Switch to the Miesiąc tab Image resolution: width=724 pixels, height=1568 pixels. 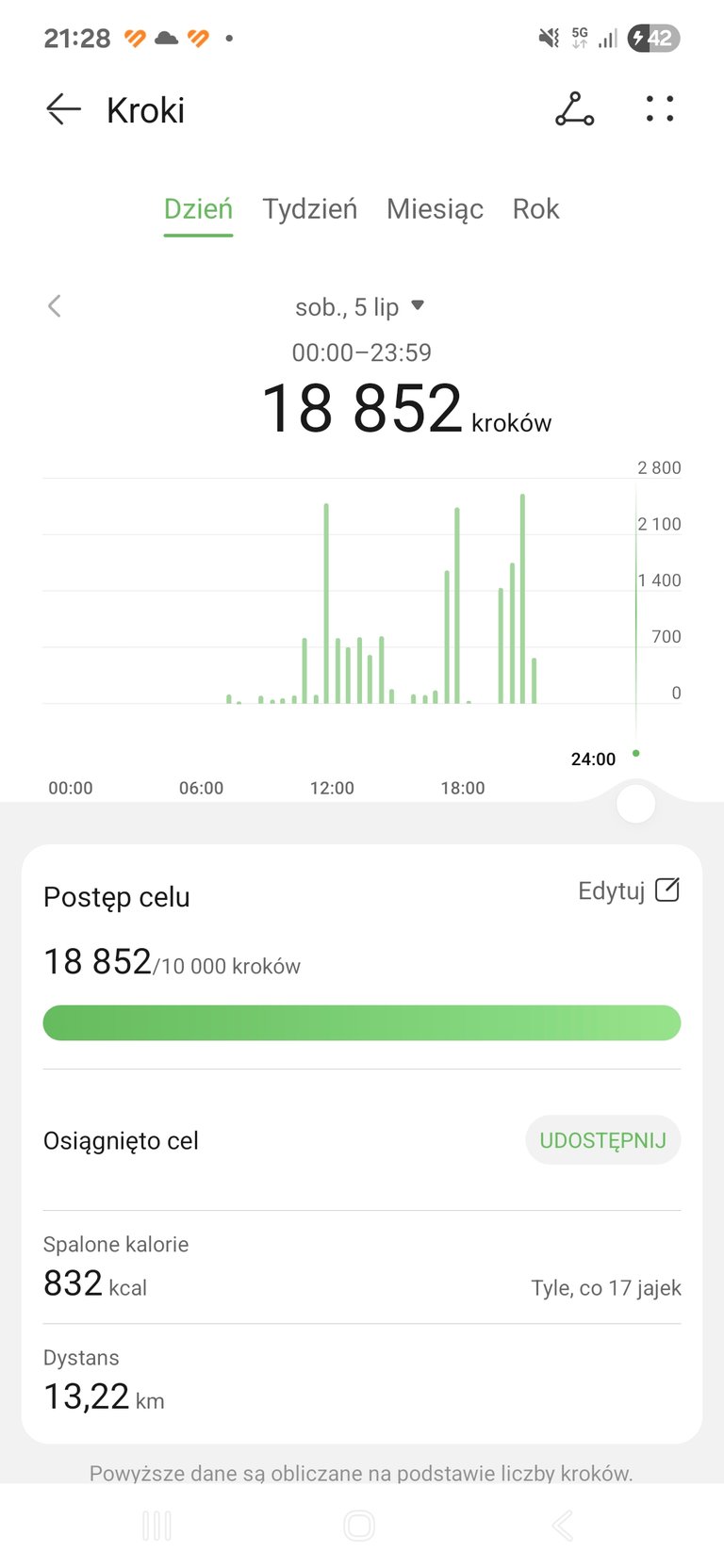[435, 209]
